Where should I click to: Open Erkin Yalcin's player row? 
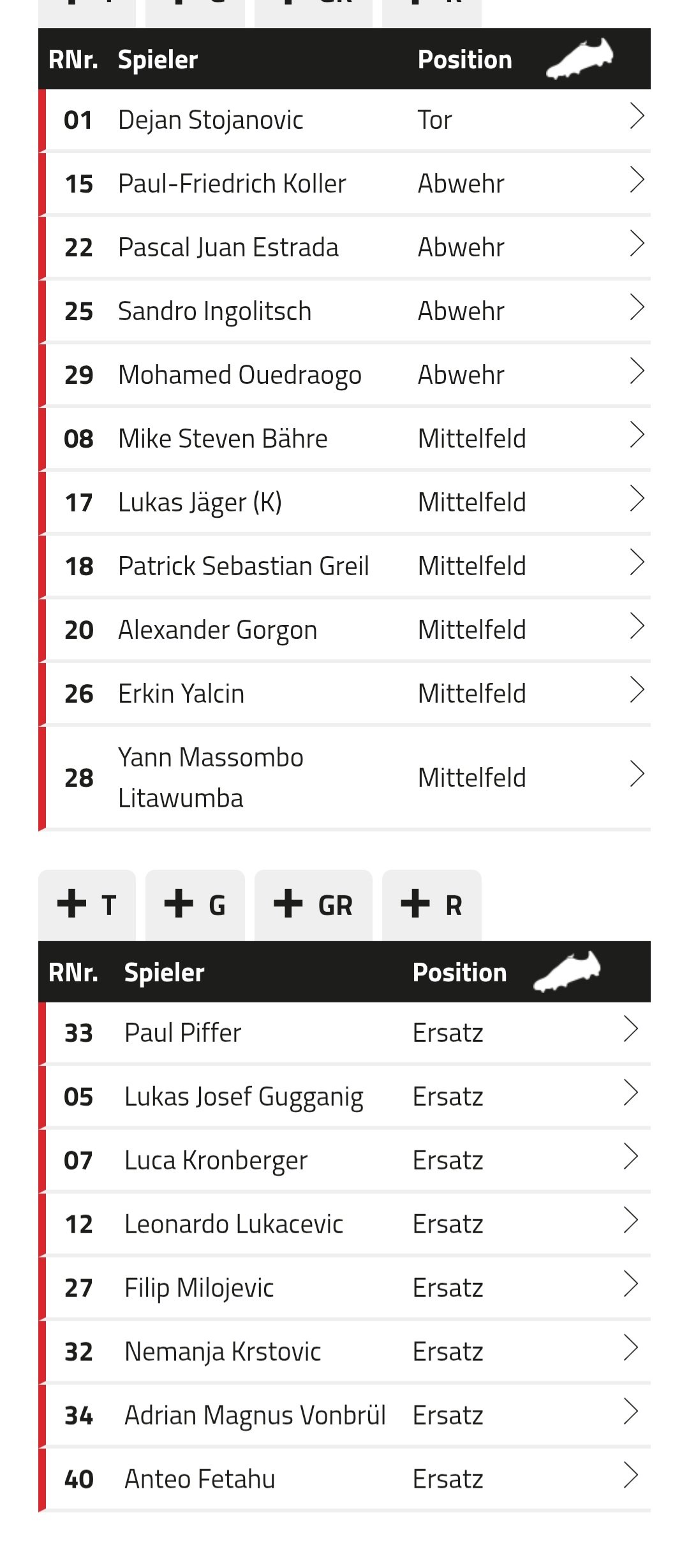click(x=344, y=694)
